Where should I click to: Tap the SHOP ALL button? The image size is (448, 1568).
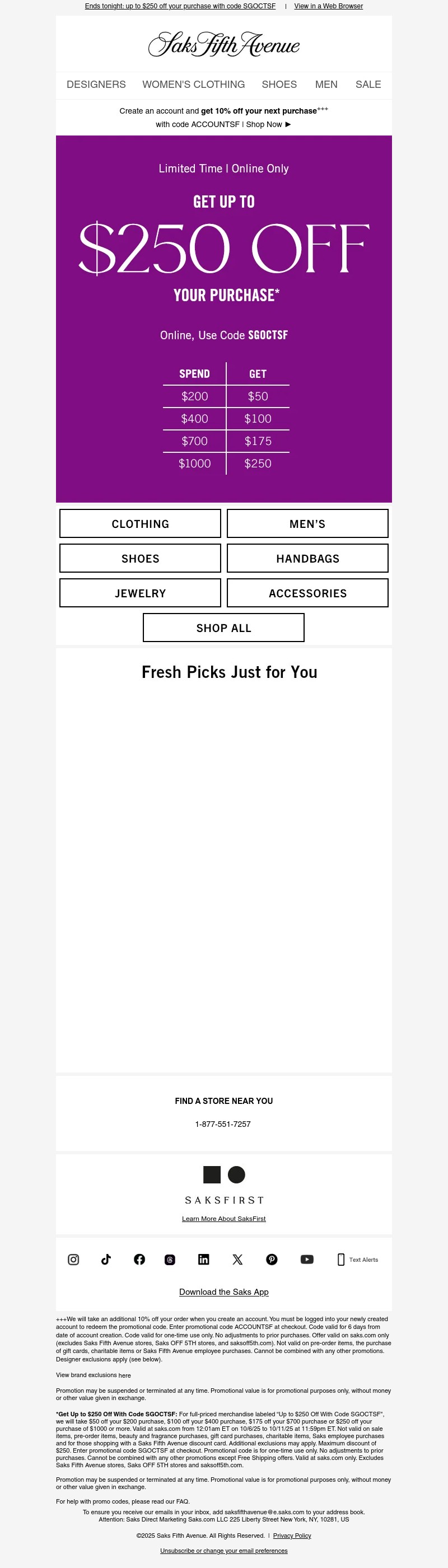point(223,628)
